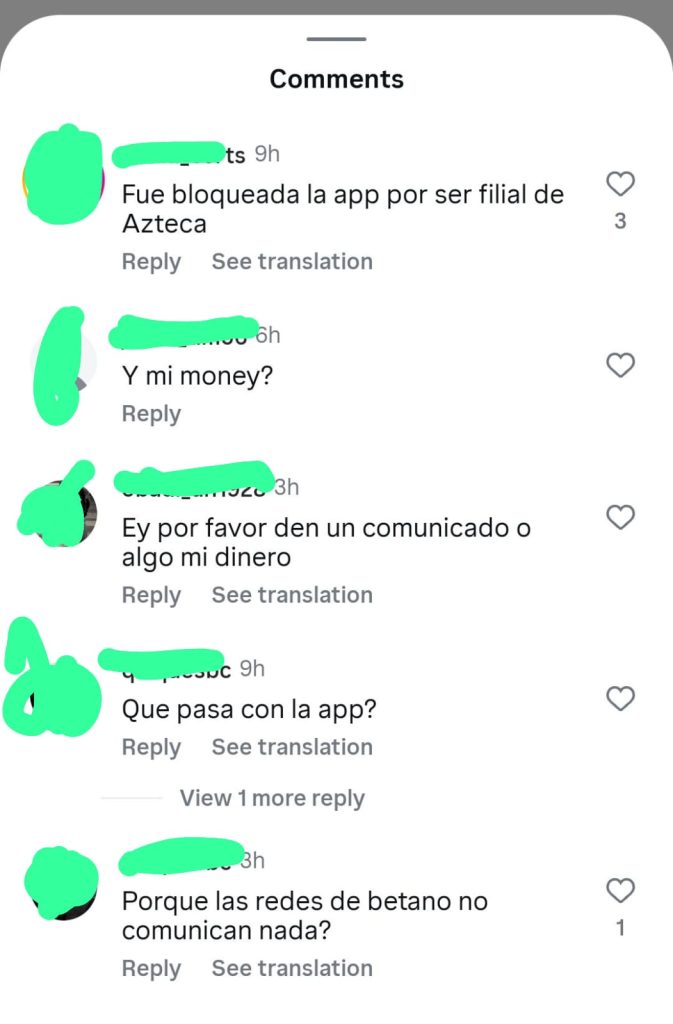Reply to the 'den un comunicado' comment
The height and width of the screenshot is (1024, 673).
point(151,595)
